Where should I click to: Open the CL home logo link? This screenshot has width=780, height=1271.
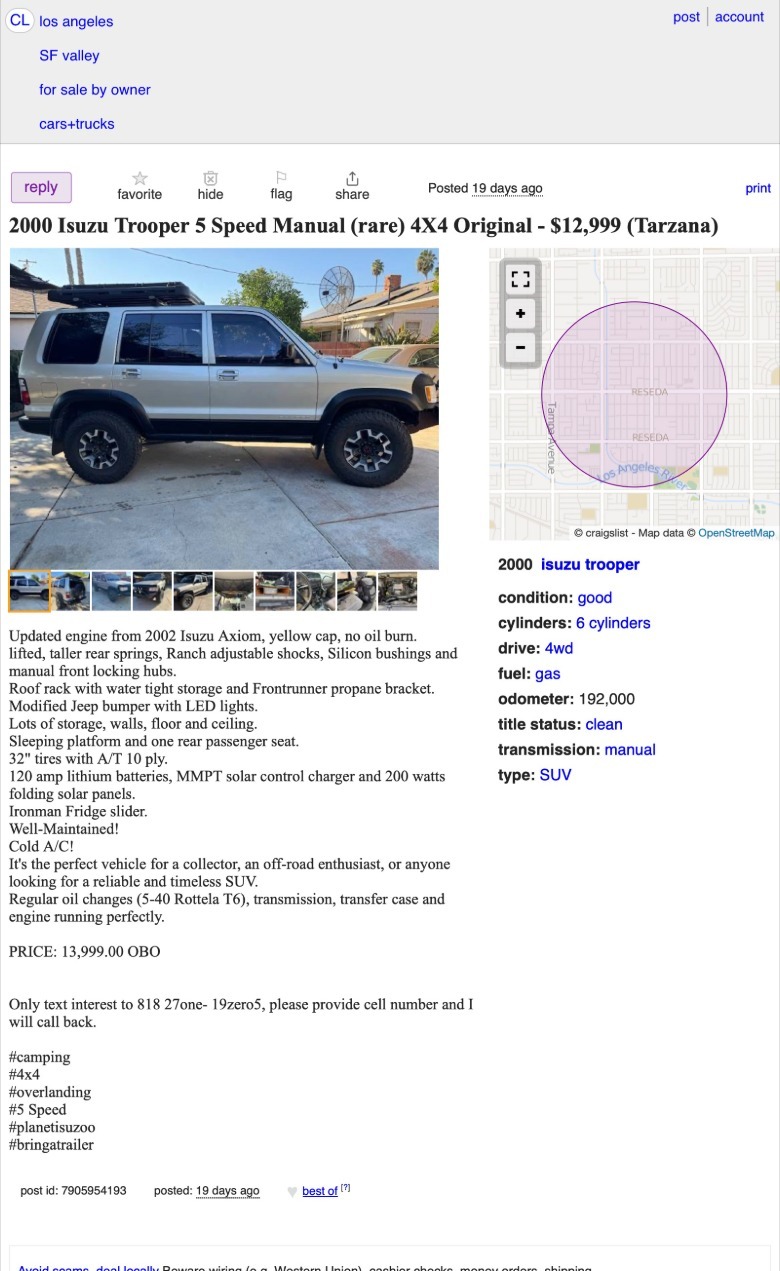pyautogui.click(x=20, y=20)
